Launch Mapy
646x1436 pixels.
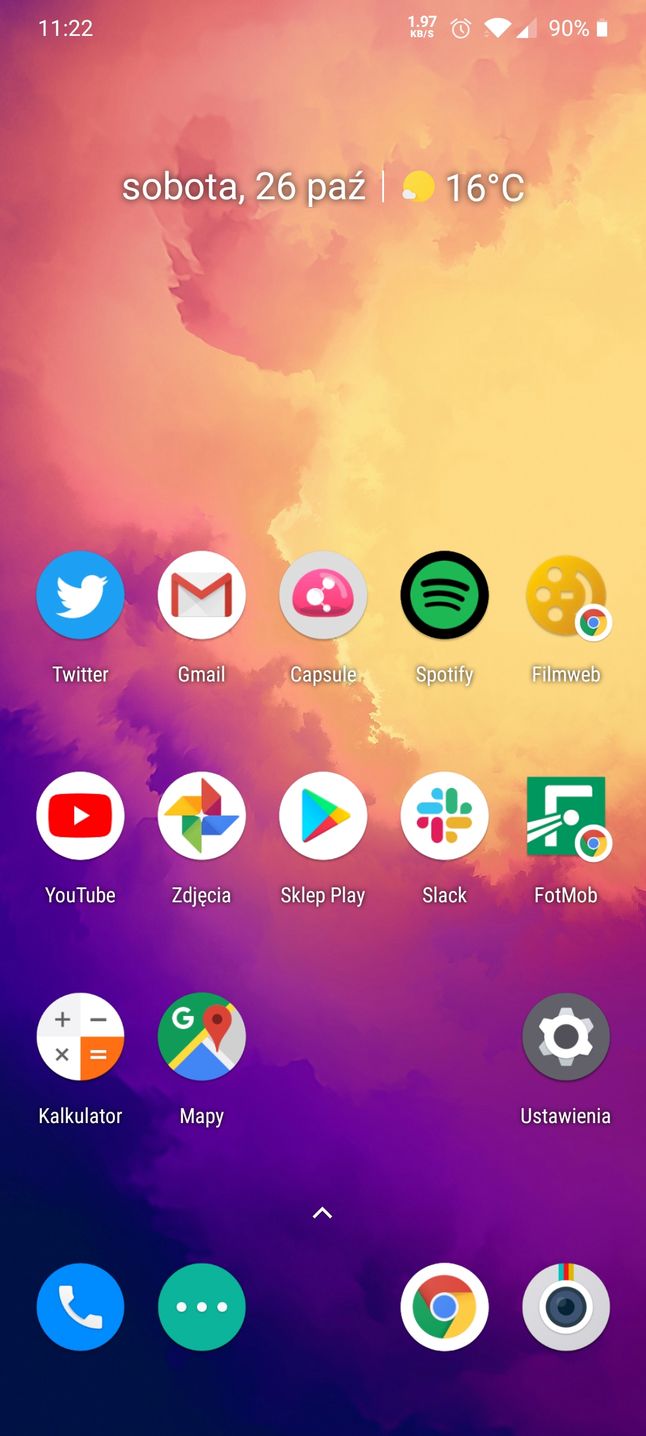point(201,1037)
